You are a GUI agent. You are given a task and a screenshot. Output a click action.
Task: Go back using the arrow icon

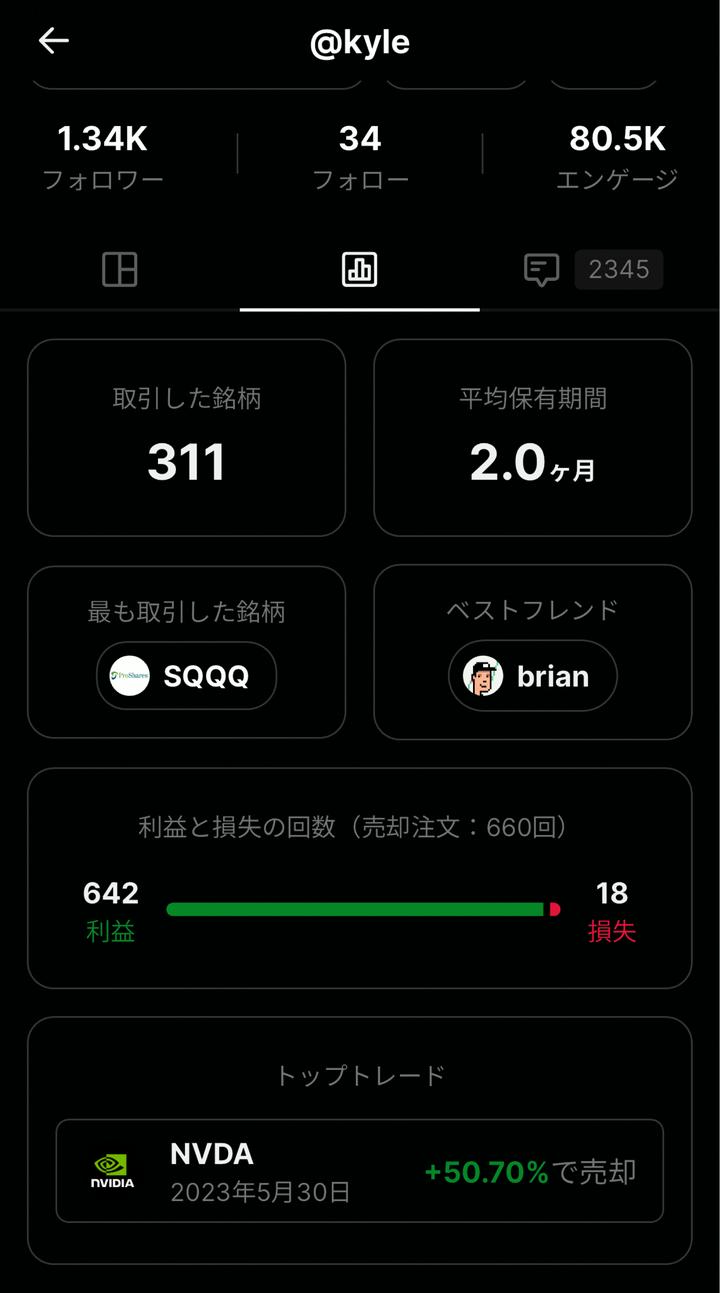click(x=53, y=41)
